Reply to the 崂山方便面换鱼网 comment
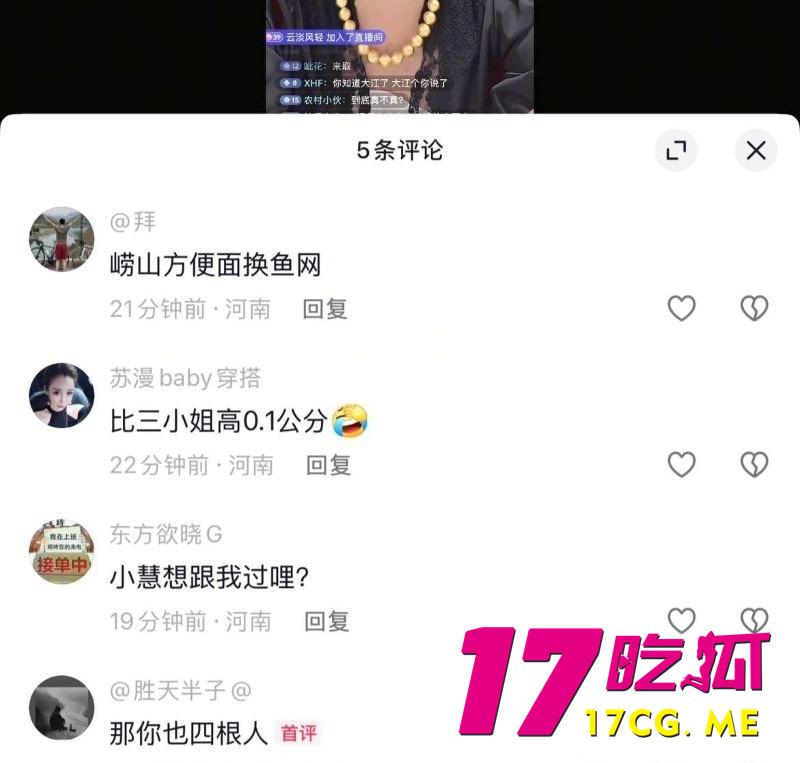 point(325,309)
